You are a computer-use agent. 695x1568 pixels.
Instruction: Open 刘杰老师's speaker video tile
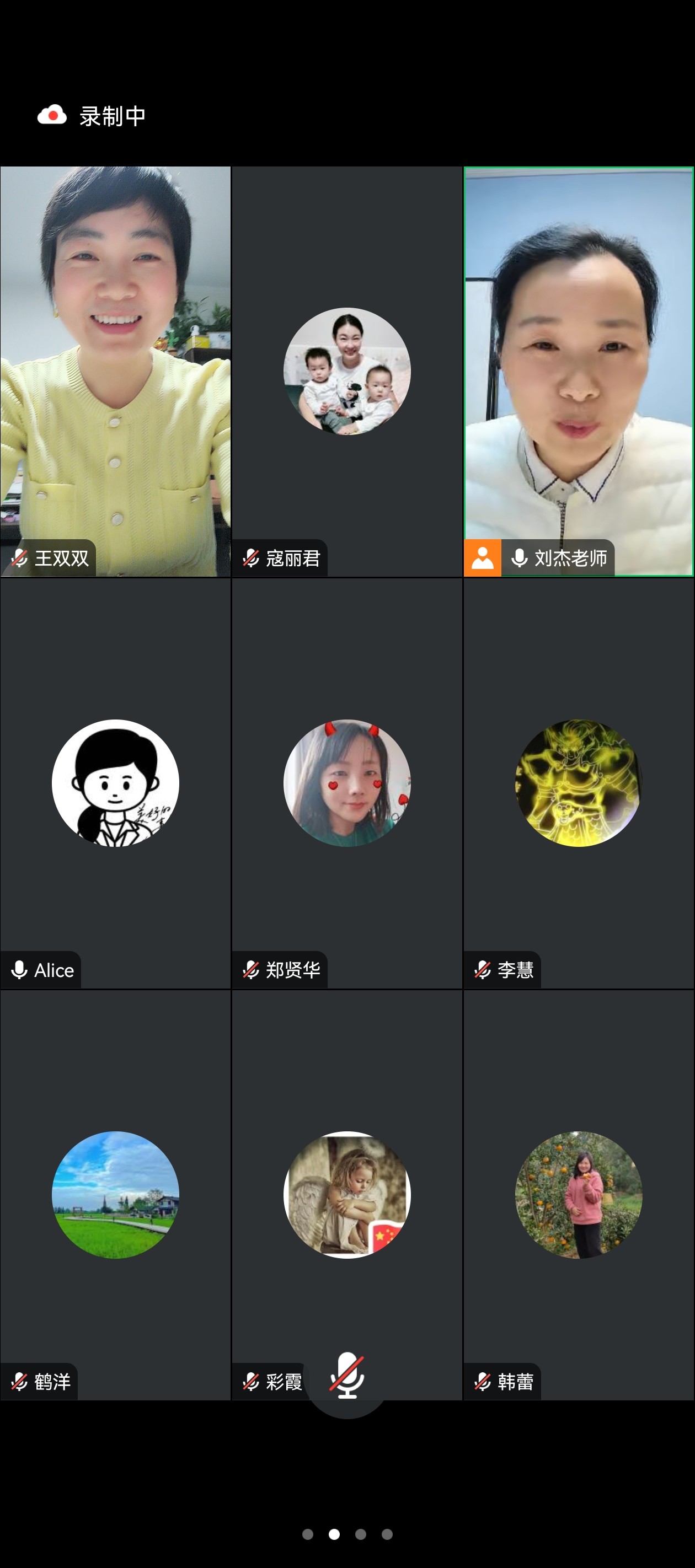point(578,371)
